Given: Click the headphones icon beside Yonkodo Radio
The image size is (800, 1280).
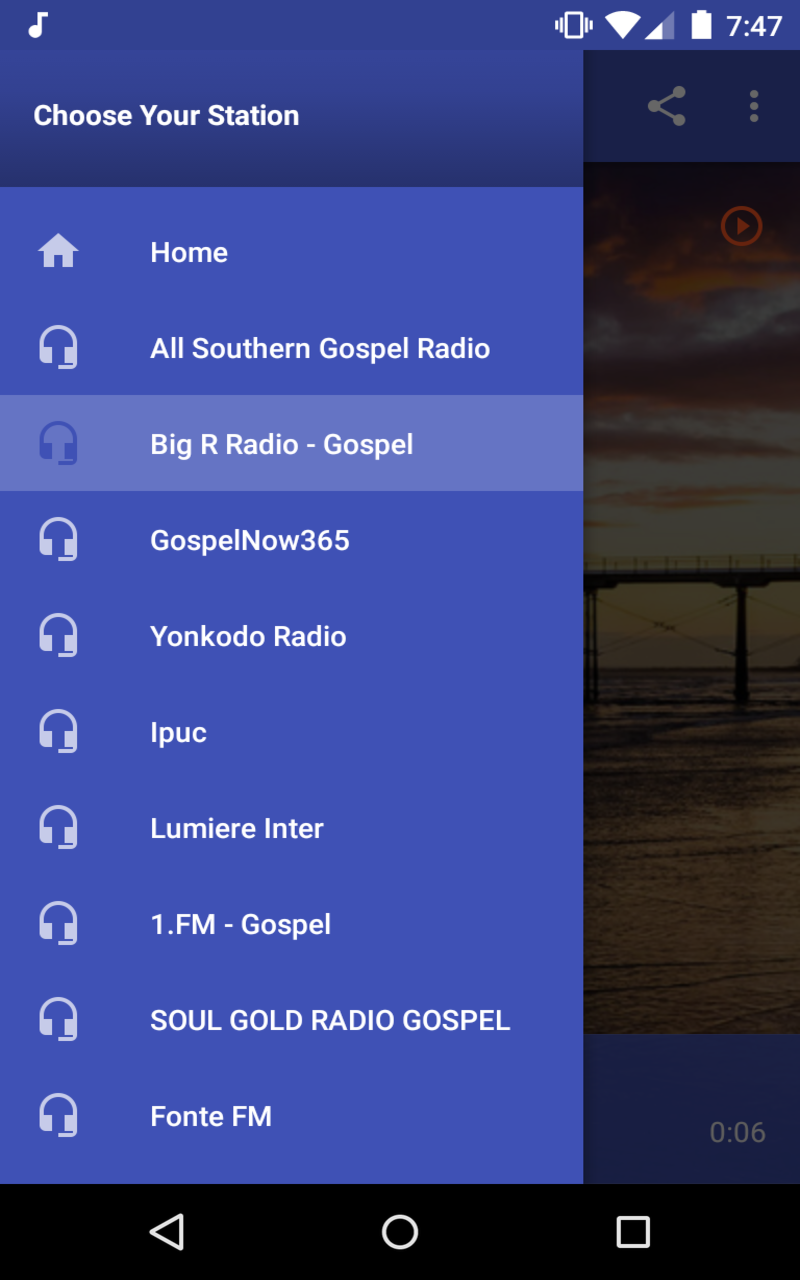Looking at the screenshot, I should [x=59, y=635].
